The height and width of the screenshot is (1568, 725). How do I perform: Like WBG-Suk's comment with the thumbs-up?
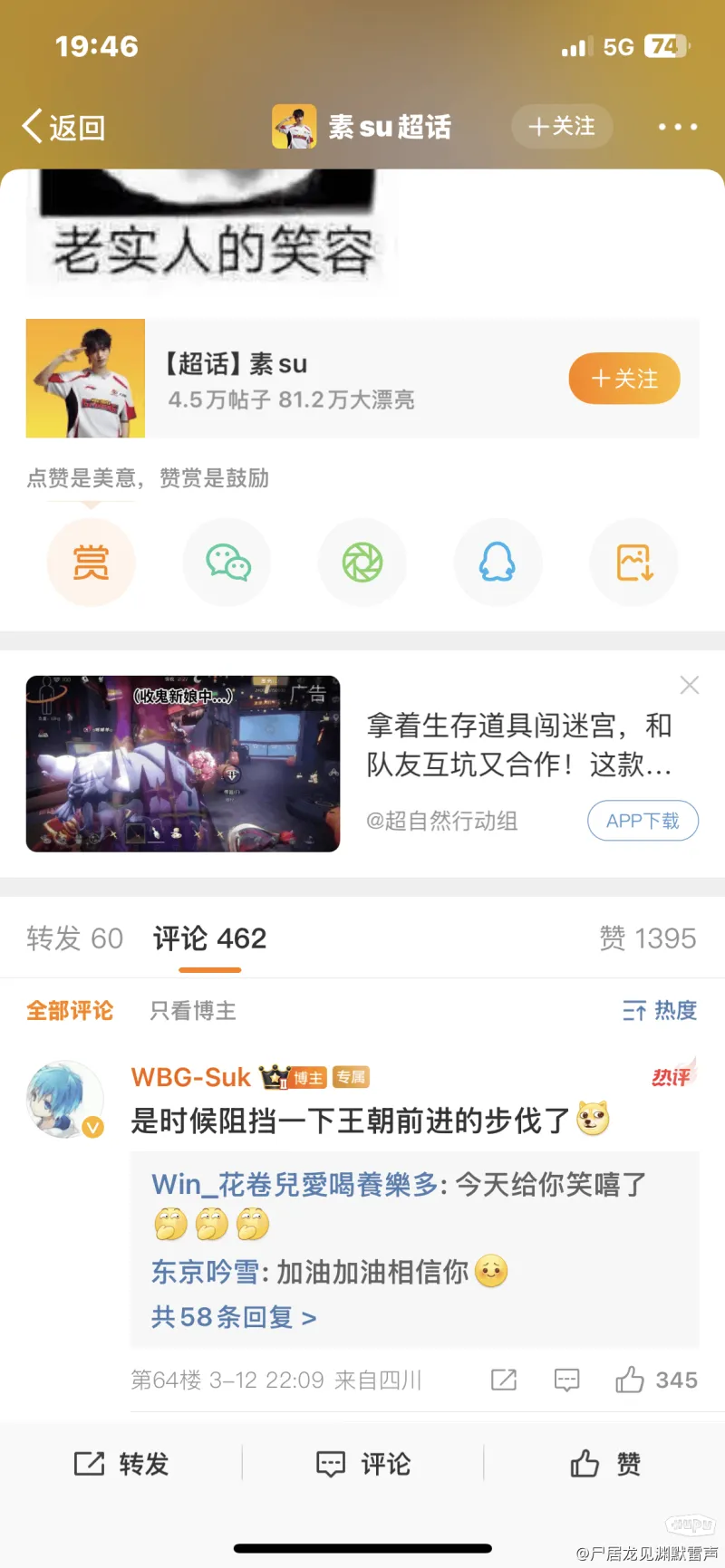click(x=631, y=1380)
